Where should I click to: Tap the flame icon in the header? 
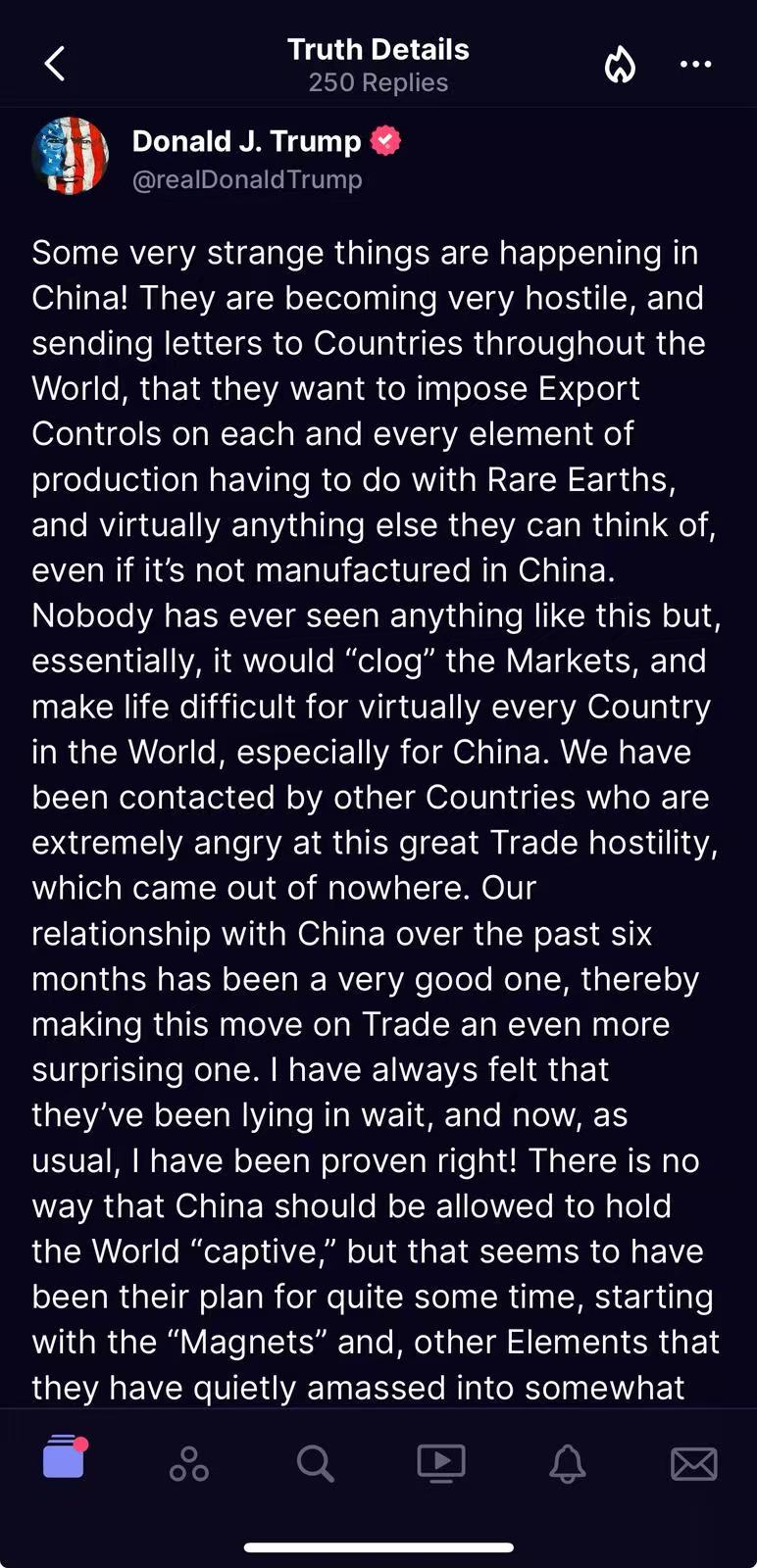[620, 65]
